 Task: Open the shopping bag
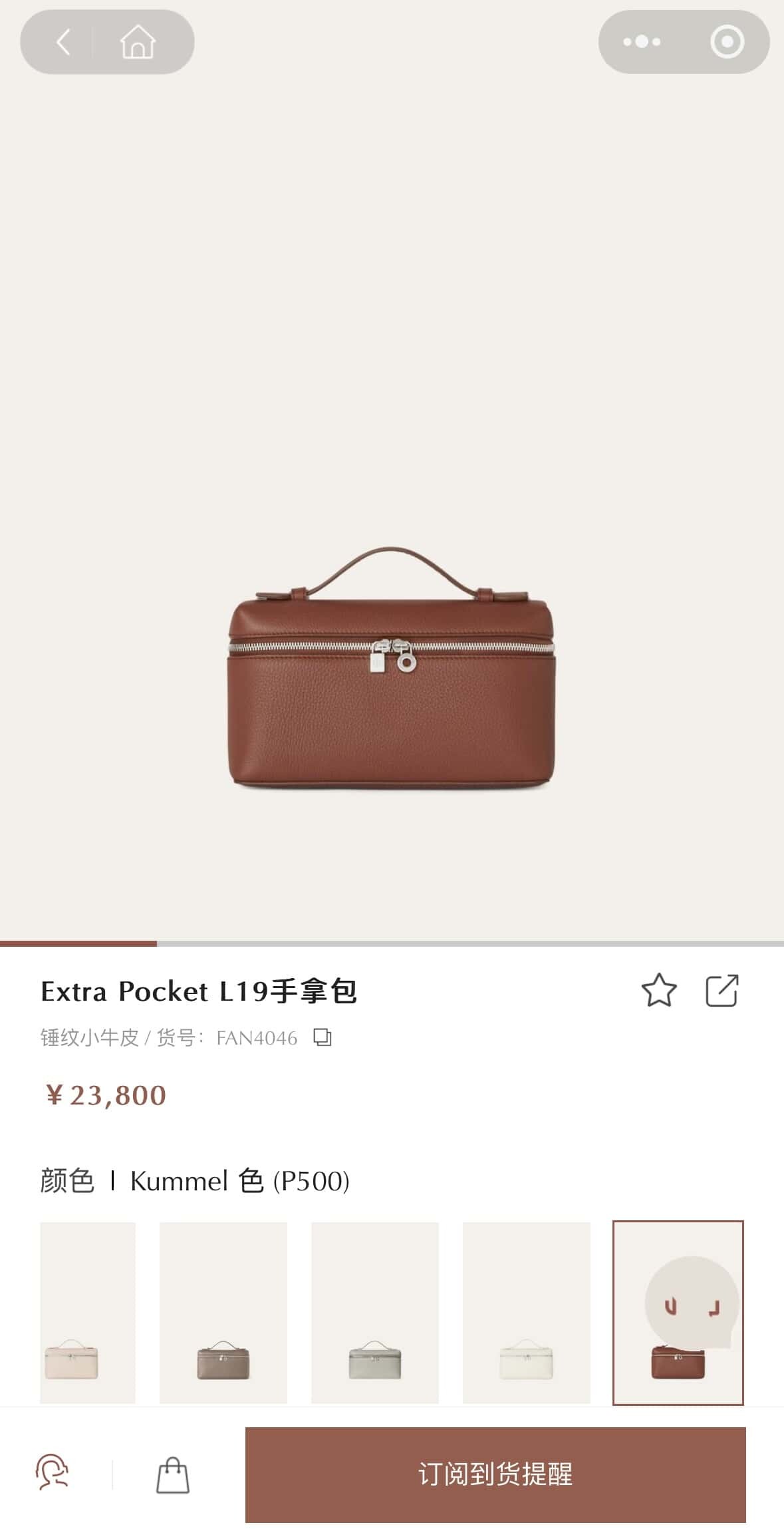click(173, 1475)
